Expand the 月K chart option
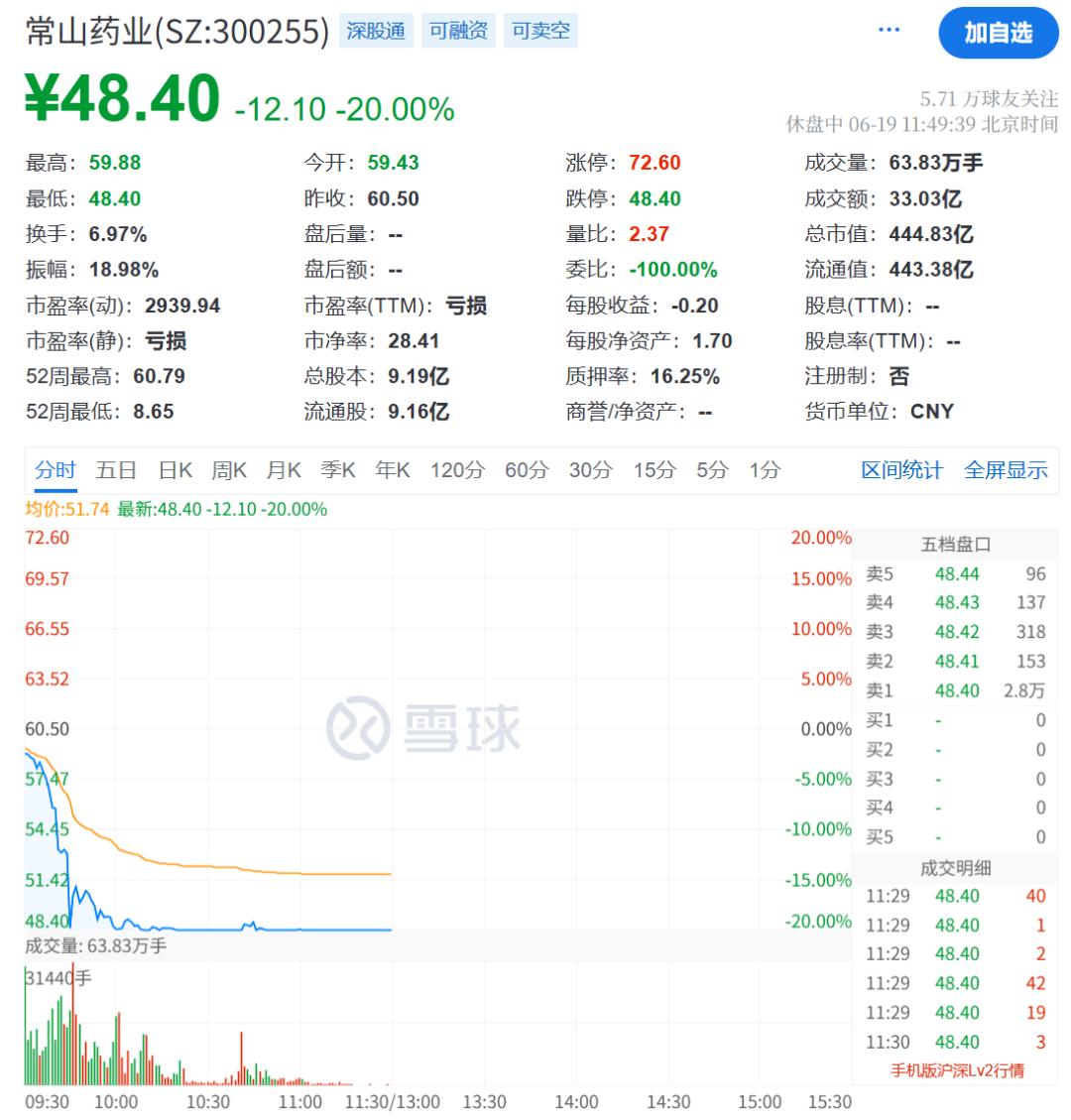The image size is (1071, 1120). pyautogui.click(x=285, y=470)
